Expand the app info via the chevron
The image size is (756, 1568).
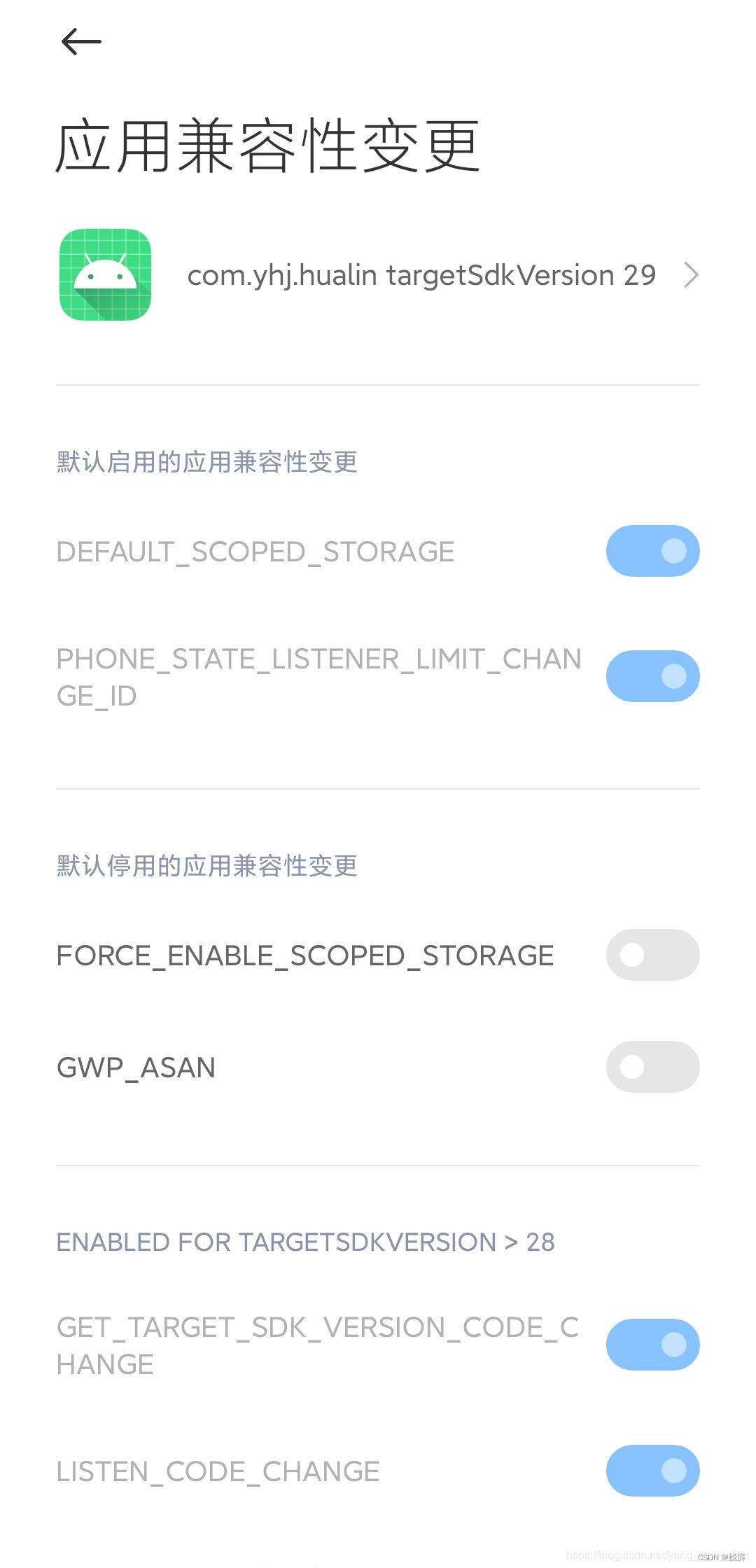(692, 275)
